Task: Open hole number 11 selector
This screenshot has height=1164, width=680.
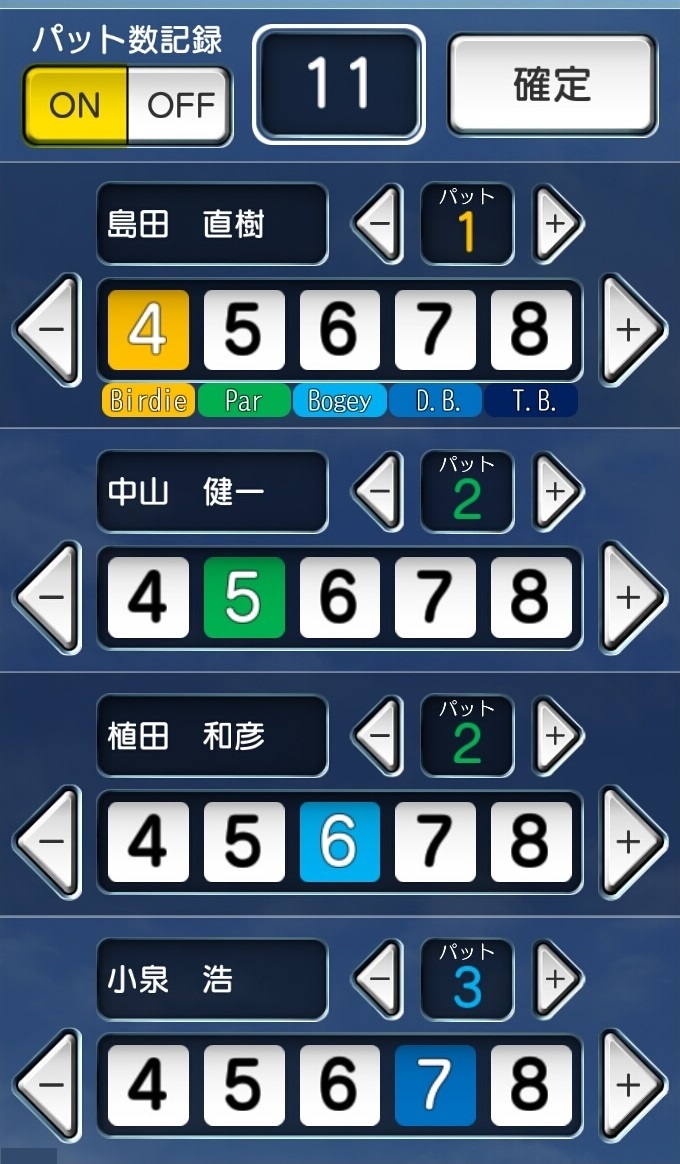Action: pyautogui.click(x=339, y=84)
